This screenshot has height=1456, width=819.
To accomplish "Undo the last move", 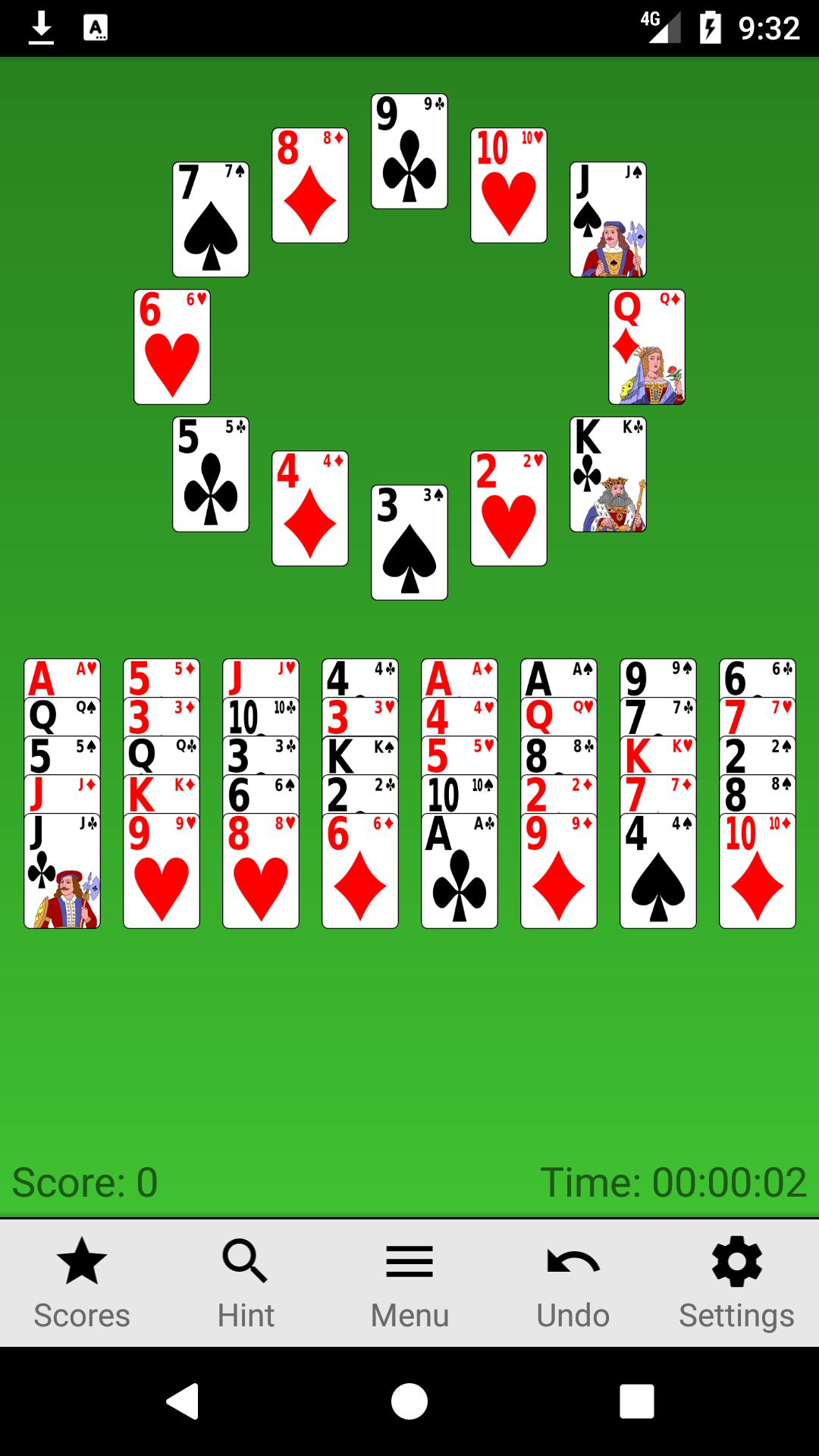I will coord(573,1283).
